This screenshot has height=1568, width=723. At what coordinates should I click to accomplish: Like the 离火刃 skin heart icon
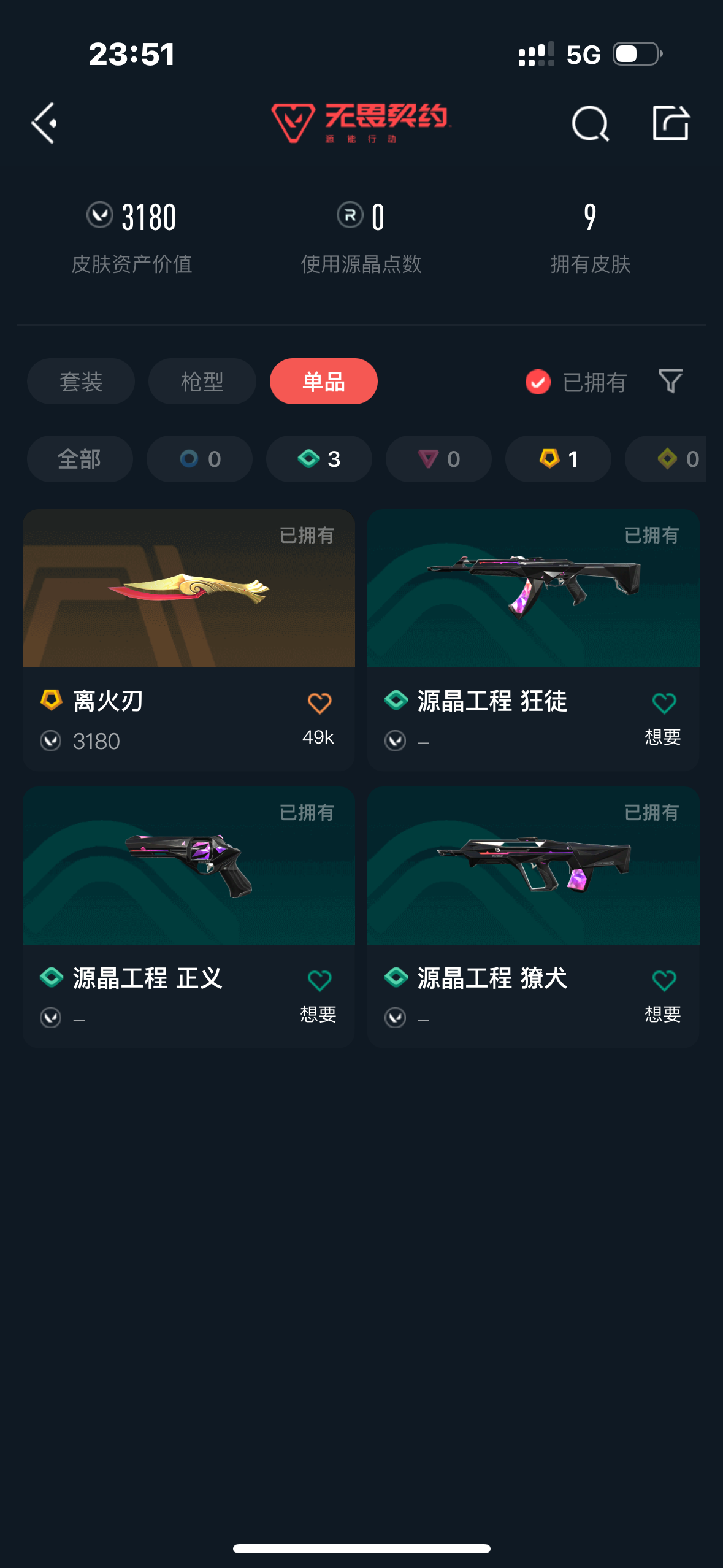pos(319,704)
